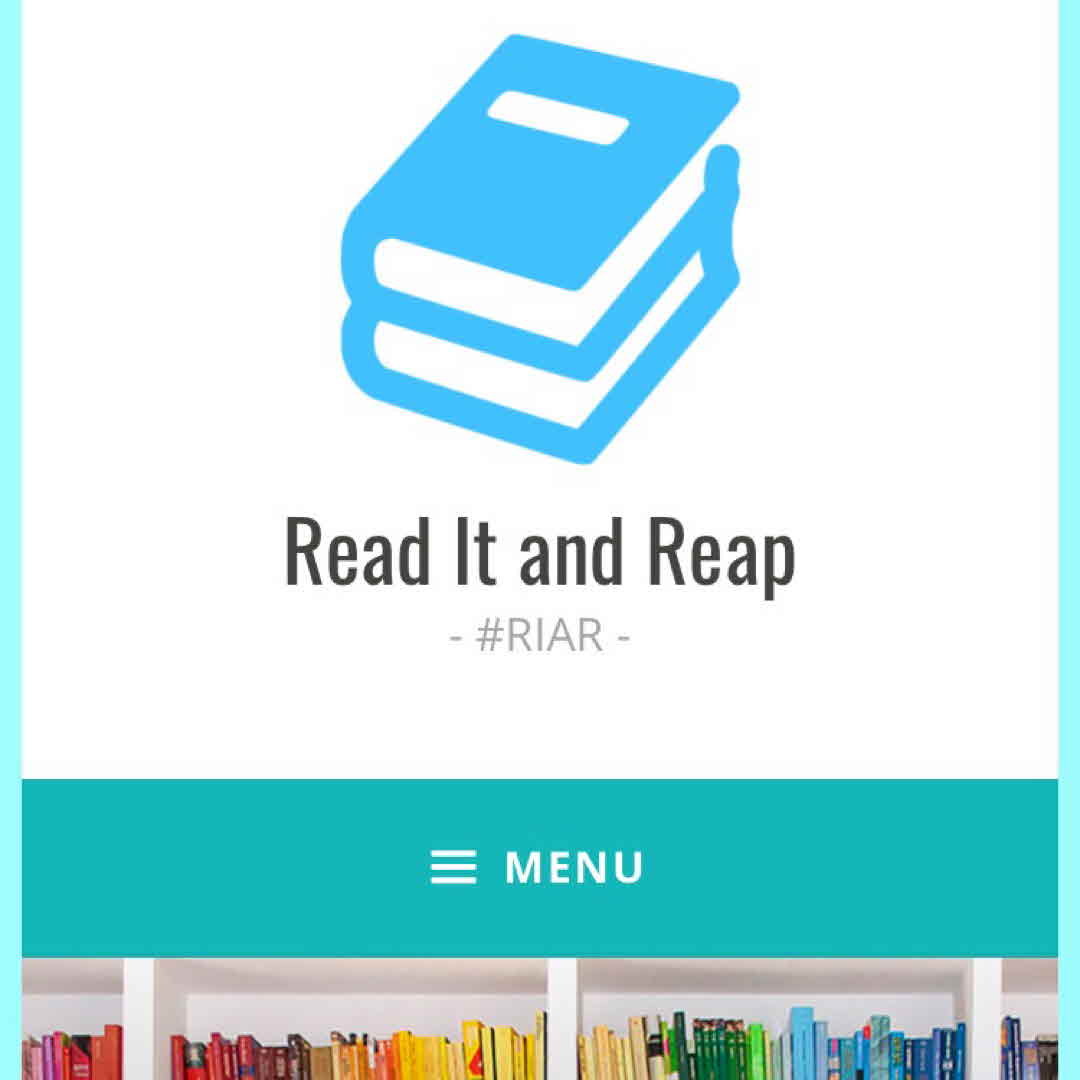Tap the Read It and Reap site title
Image resolution: width=1080 pixels, height=1080 pixels.
tap(539, 551)
